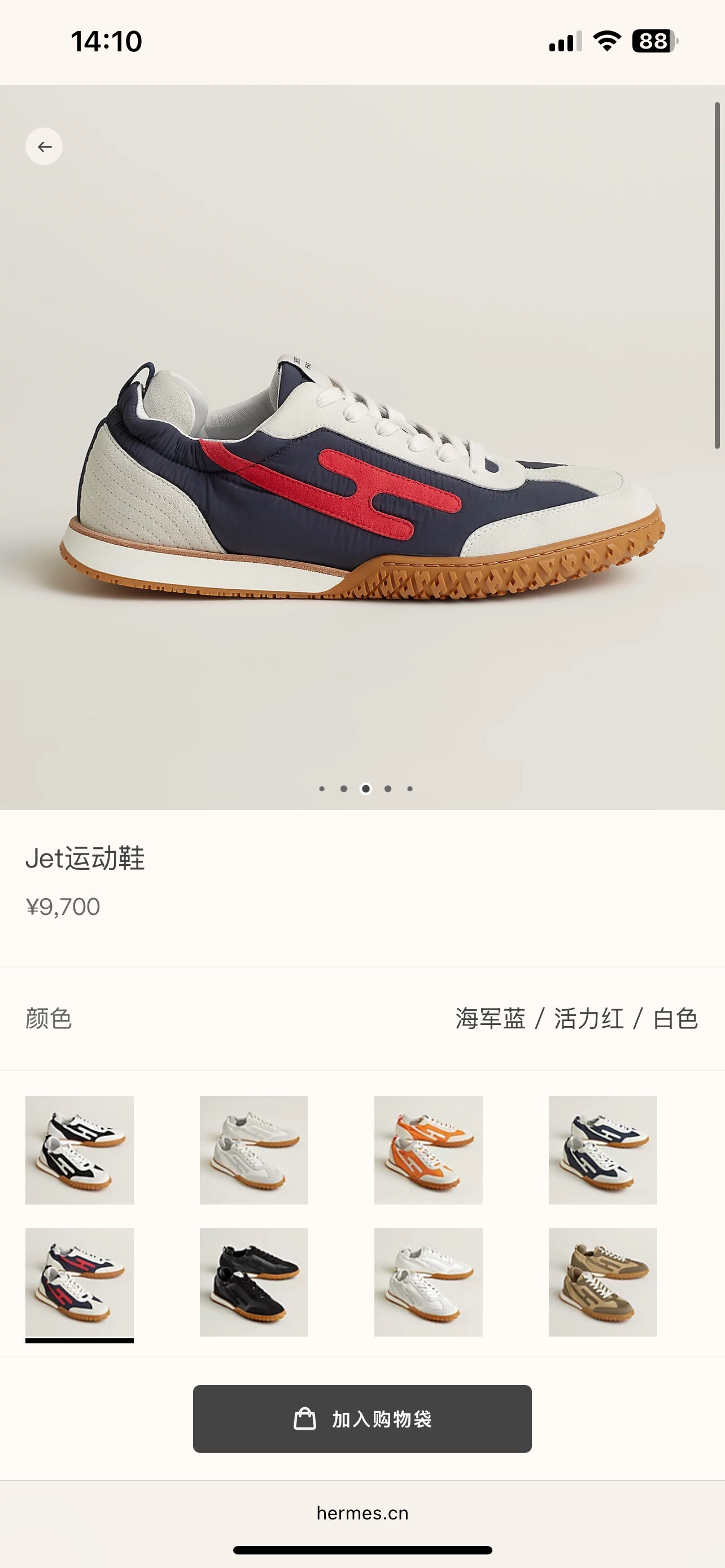Image resolution: width=725 pixels, height=1568 pixels.
Task: Add the Jet sneakers to shopping bag
Action: pyautogui.click(x=362, y=1419)
